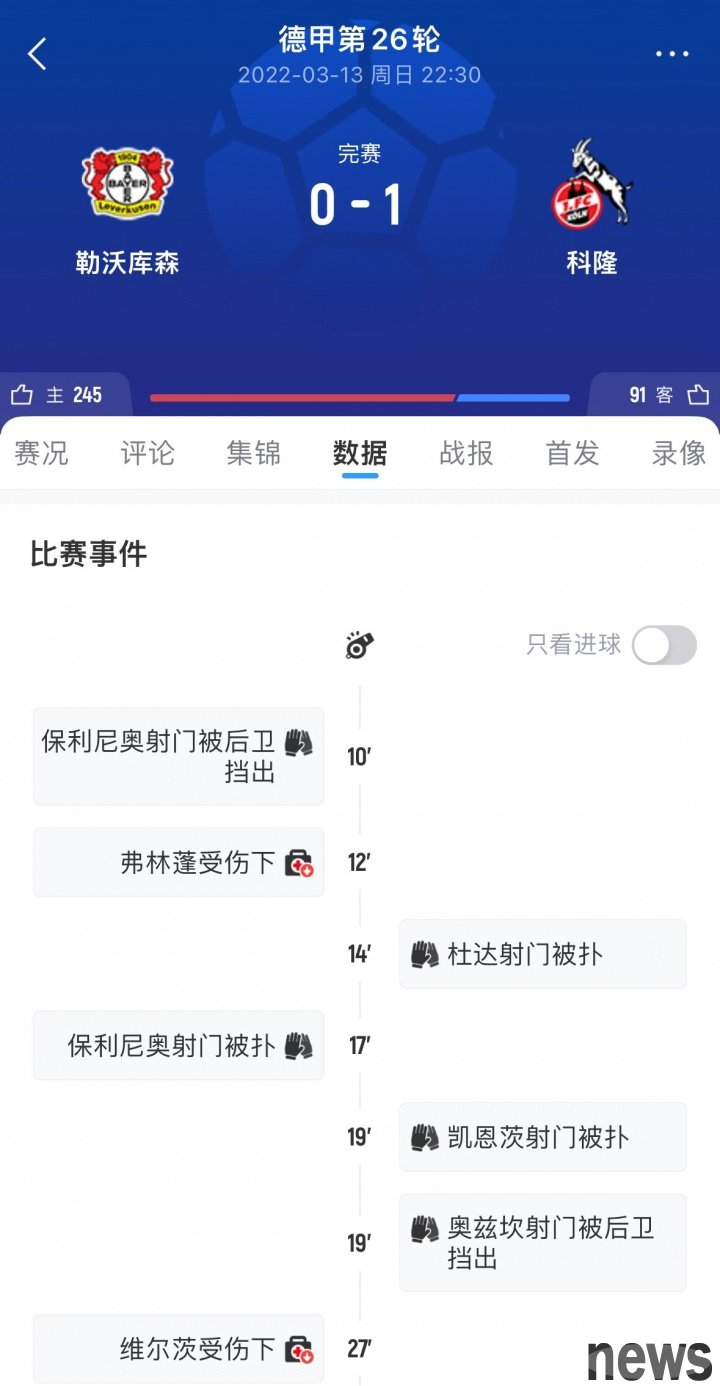Open the 战报 tab
The image size is (720, 1386).
pyautogui.click(x=466, y=453)
